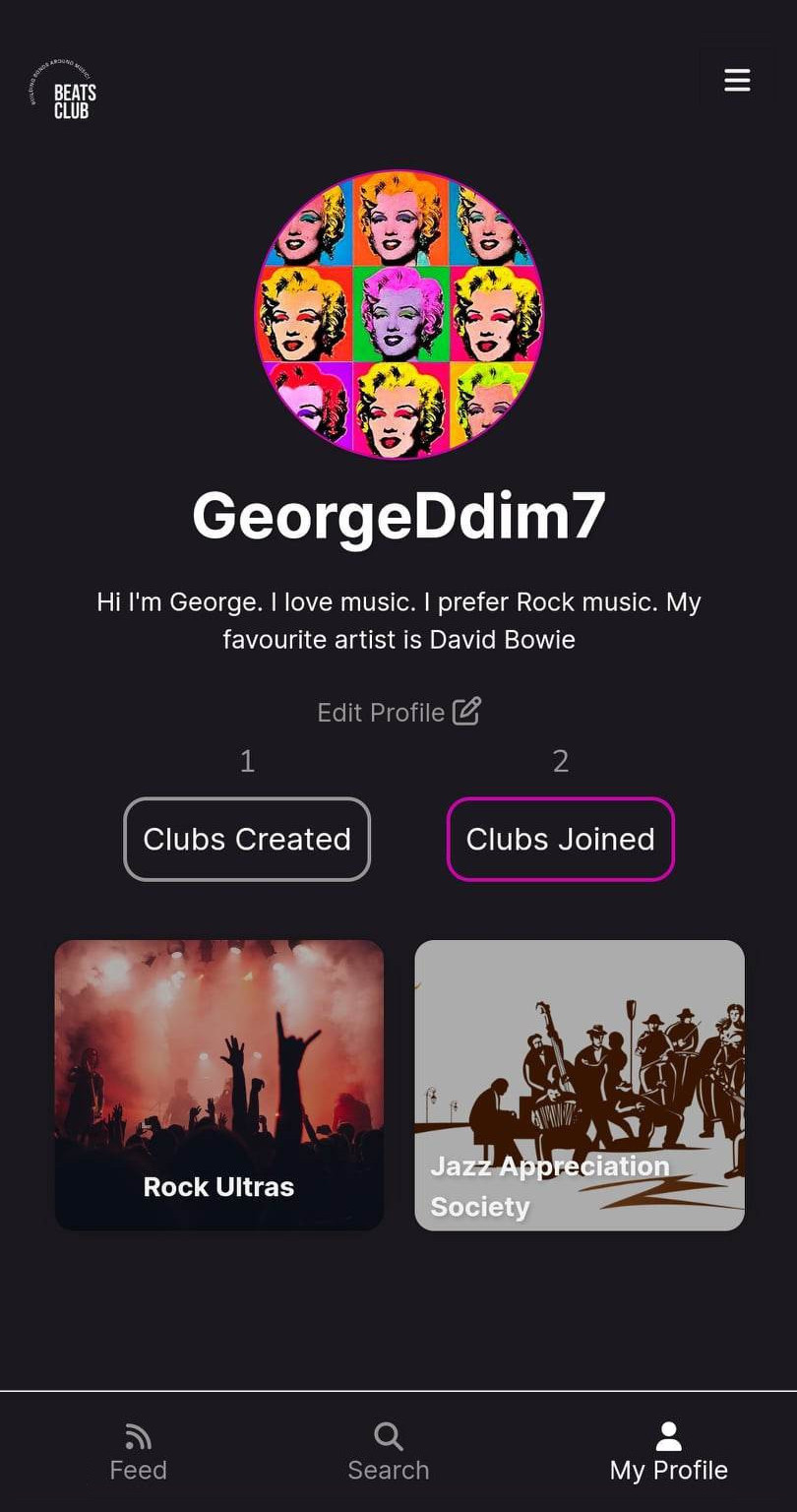Open the hamburger menu
The image size is (797, 1512).
737,80
